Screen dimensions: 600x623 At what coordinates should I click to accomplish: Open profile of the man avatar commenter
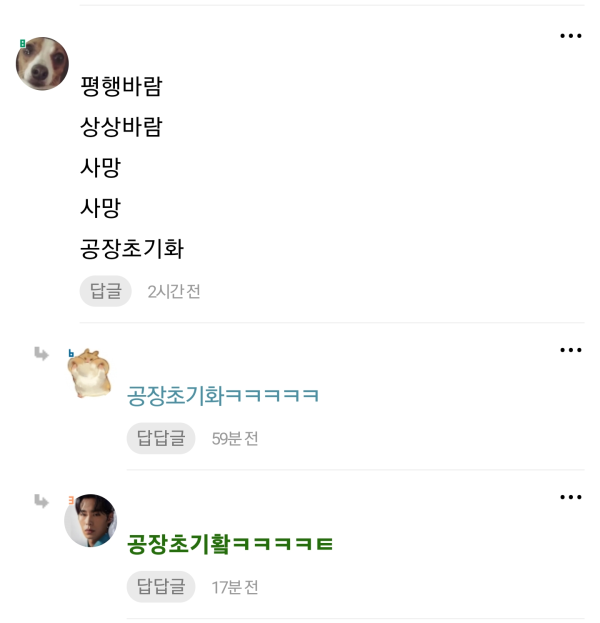pos(90,521)
